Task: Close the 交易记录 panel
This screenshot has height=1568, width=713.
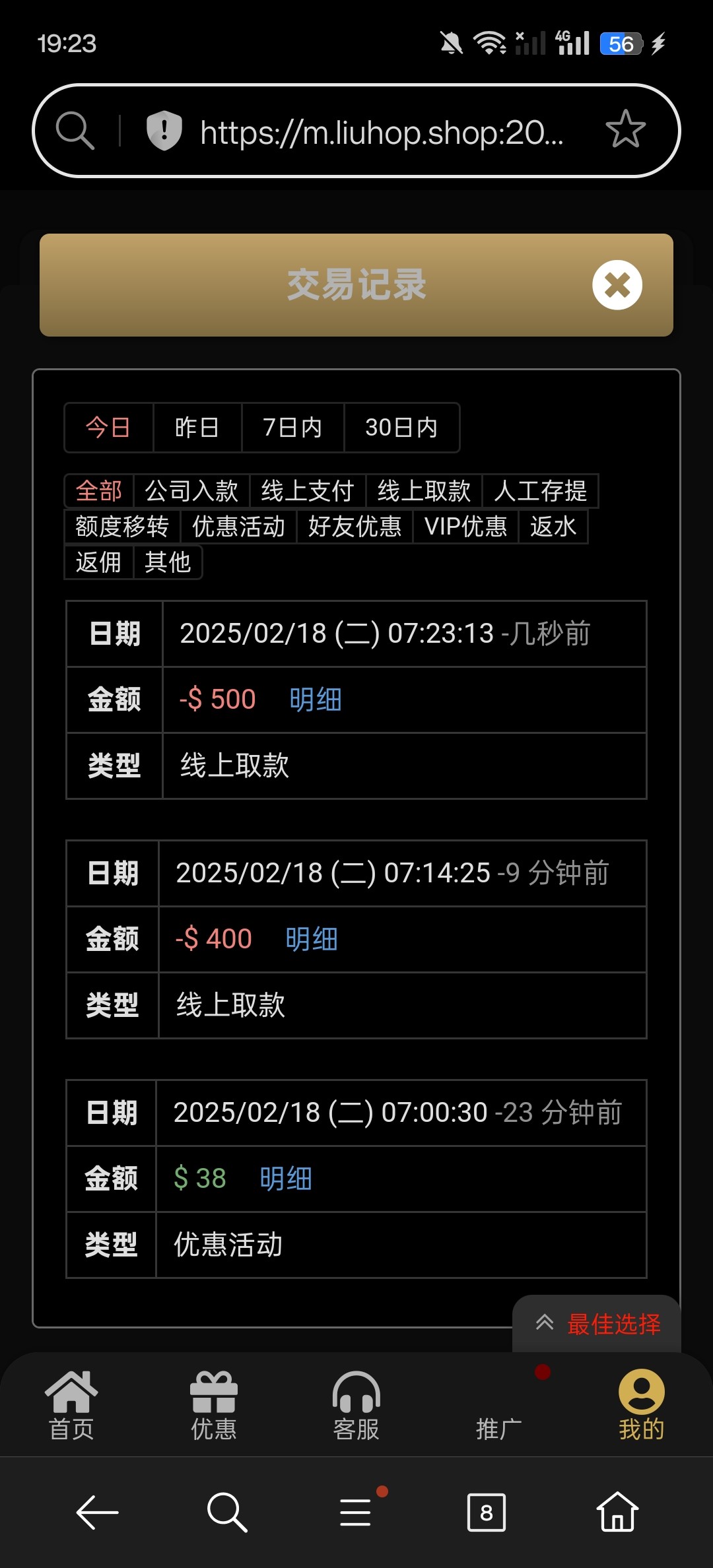Action: 617,285
